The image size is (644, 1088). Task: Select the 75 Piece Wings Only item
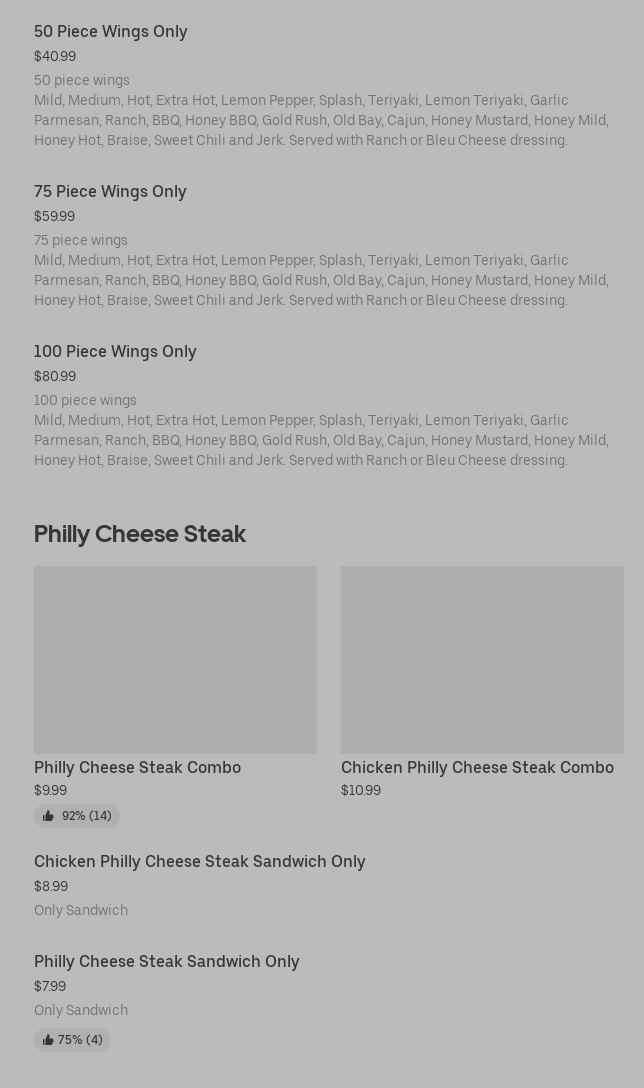110,191
